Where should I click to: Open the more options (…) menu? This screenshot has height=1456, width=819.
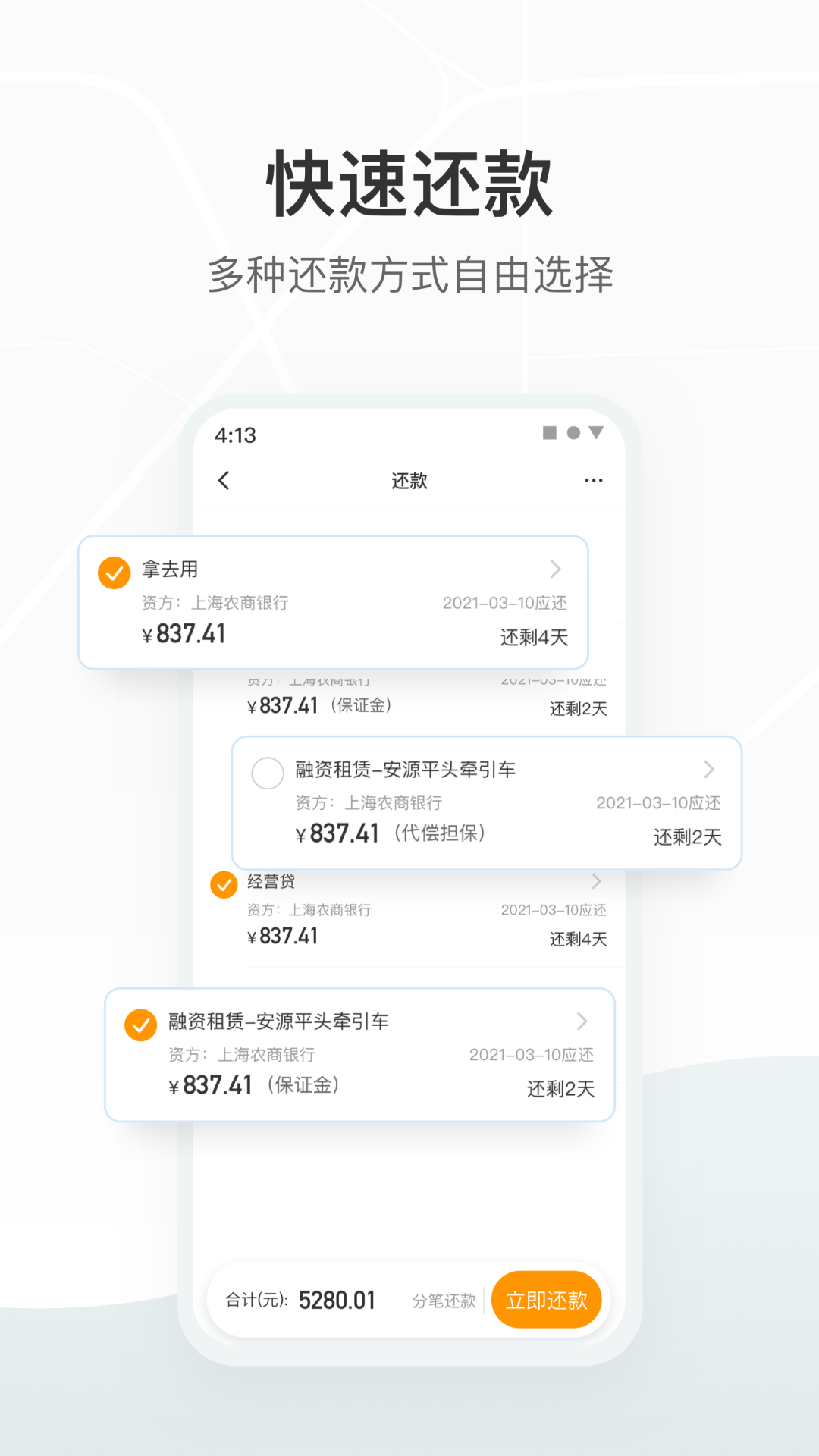click(594, 480)
